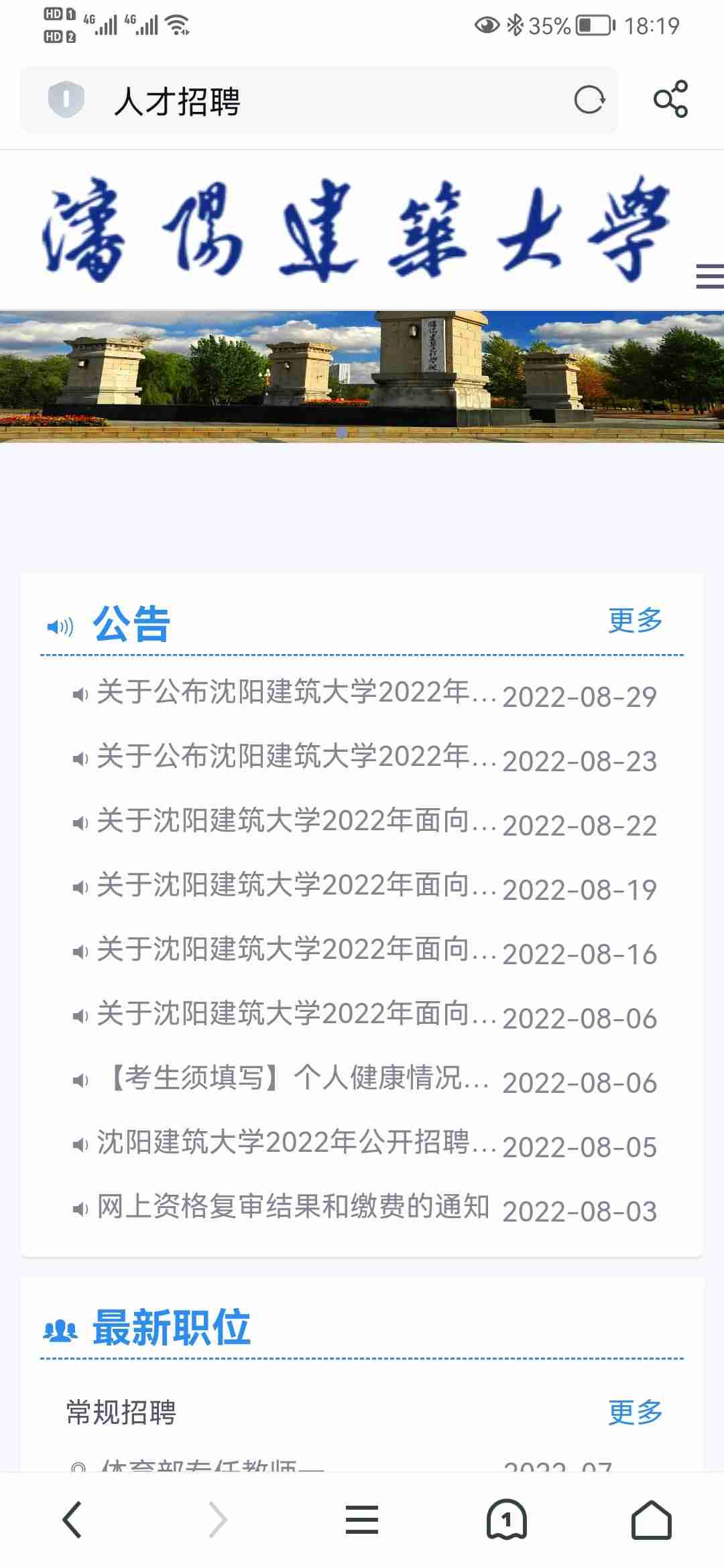The image size is (724, 1568).
Task: Open 更多 in the 公告 section
Action: click(635, 620)
